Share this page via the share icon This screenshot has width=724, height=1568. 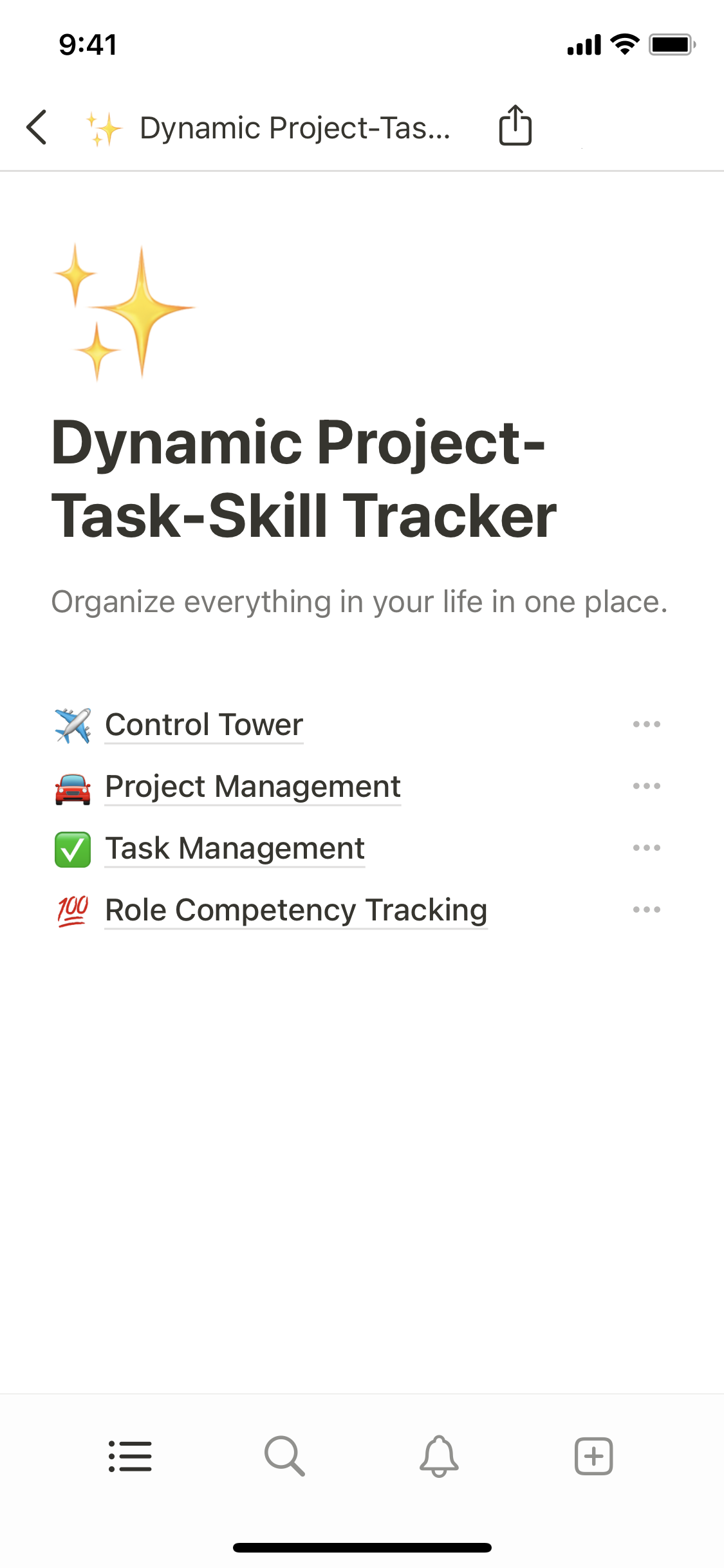[x=515, y=126]
